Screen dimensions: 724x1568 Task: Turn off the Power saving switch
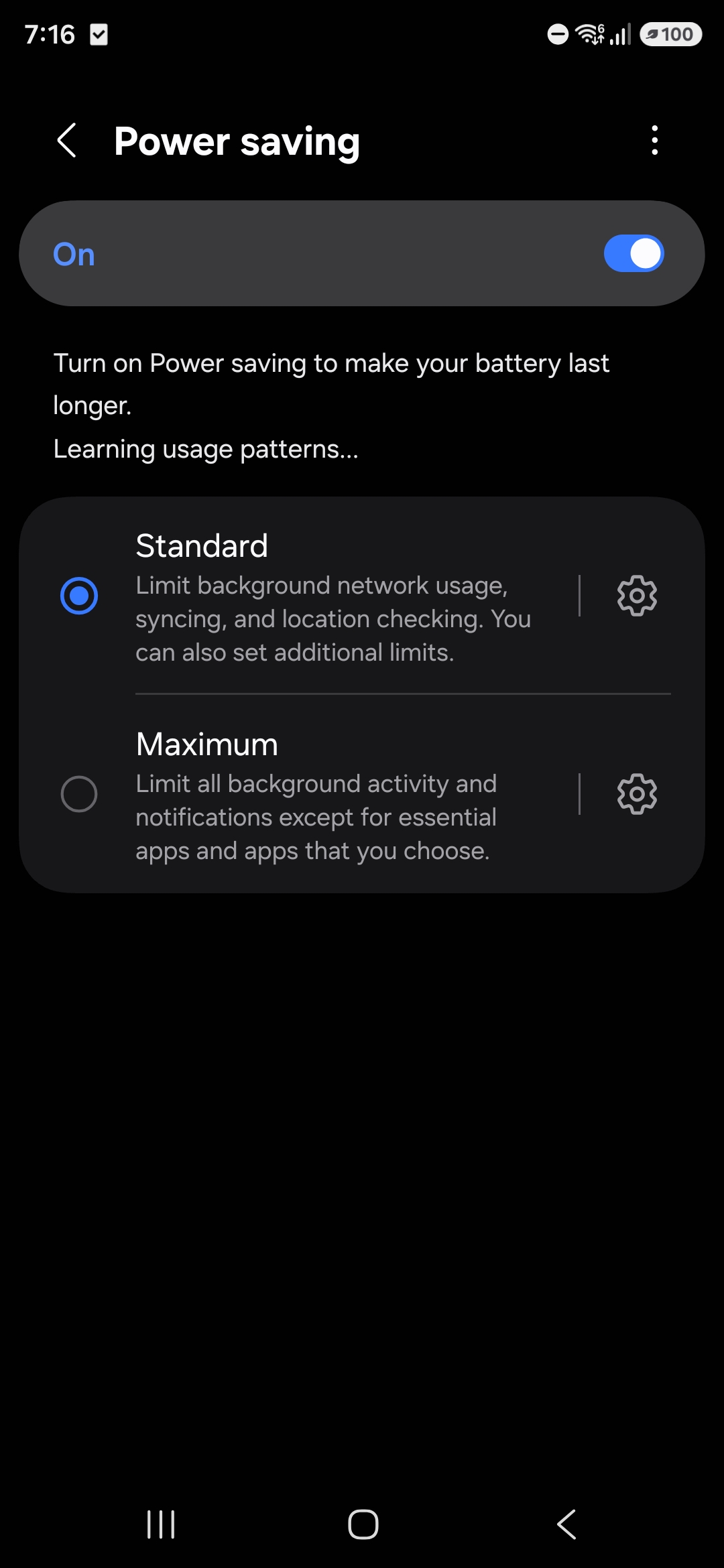coord(633,253)
